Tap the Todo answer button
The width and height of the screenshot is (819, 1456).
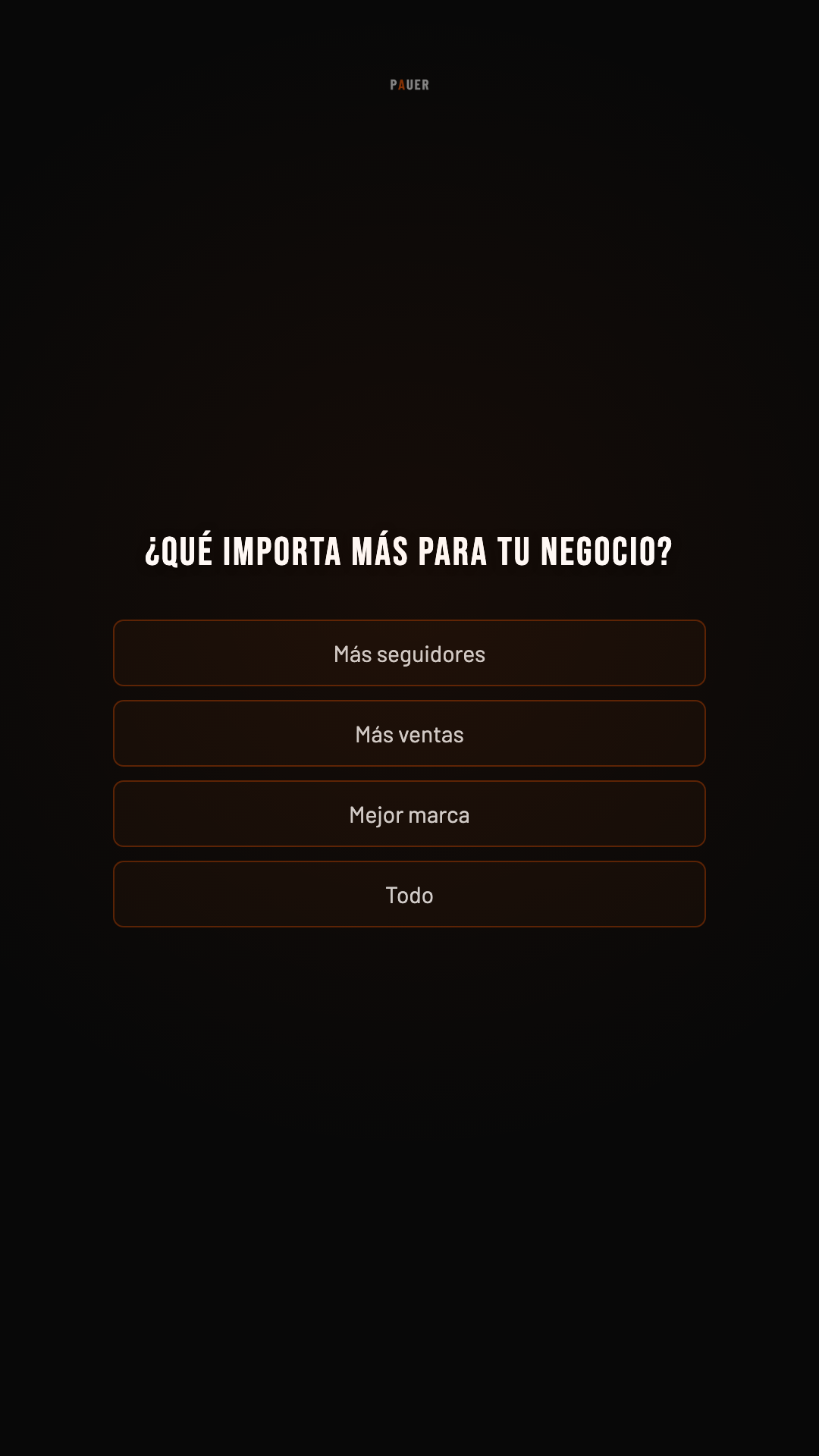pos(409,894)
